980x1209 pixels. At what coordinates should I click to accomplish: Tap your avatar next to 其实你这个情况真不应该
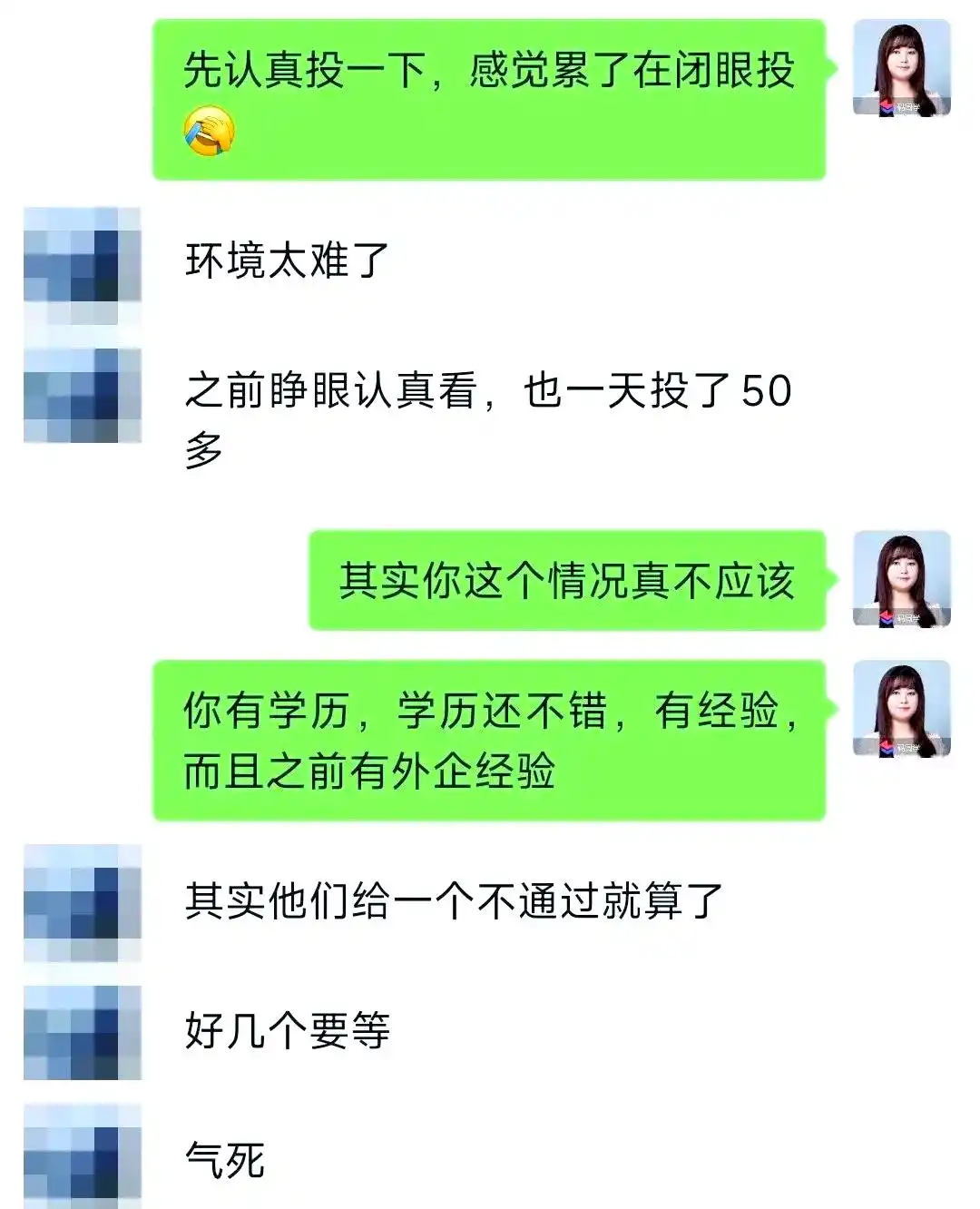902,580
